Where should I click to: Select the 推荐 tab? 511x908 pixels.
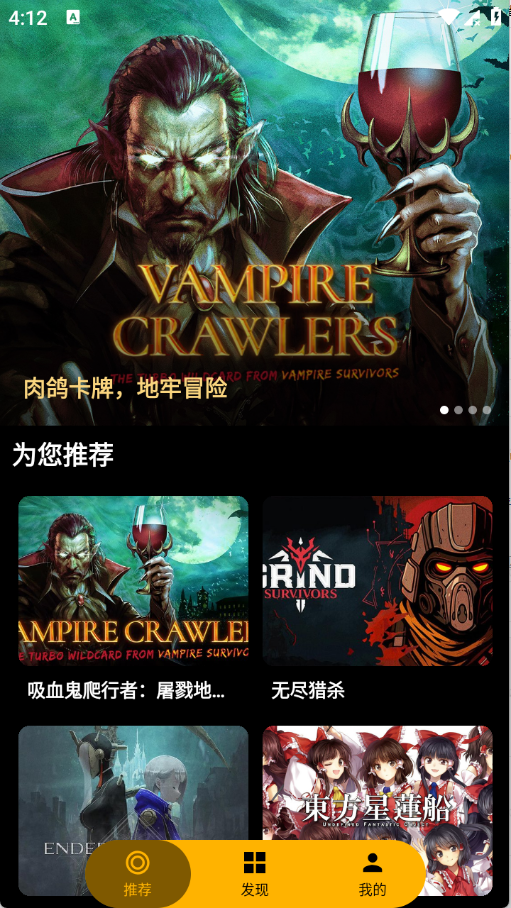coord(138,874)
